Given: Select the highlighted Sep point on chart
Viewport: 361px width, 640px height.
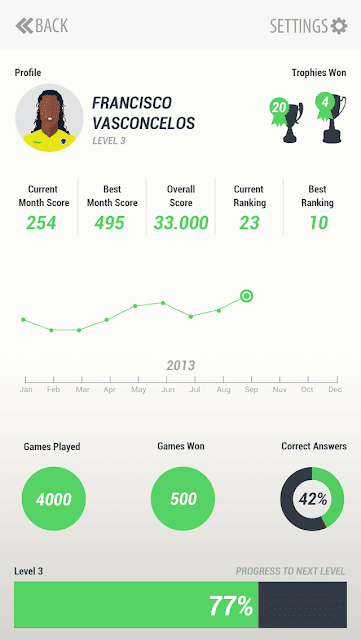Looking at the screenshot, I should click(246, 296).
